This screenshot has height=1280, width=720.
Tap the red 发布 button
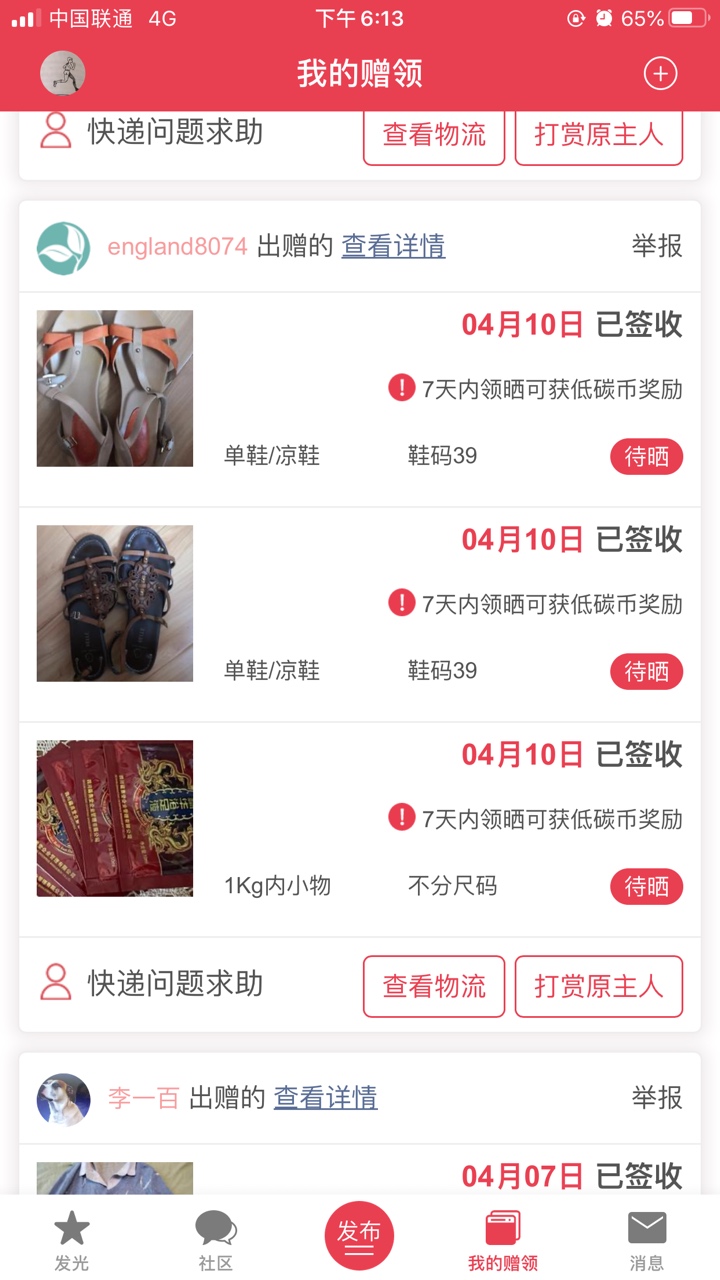(x=359, y=1236)
